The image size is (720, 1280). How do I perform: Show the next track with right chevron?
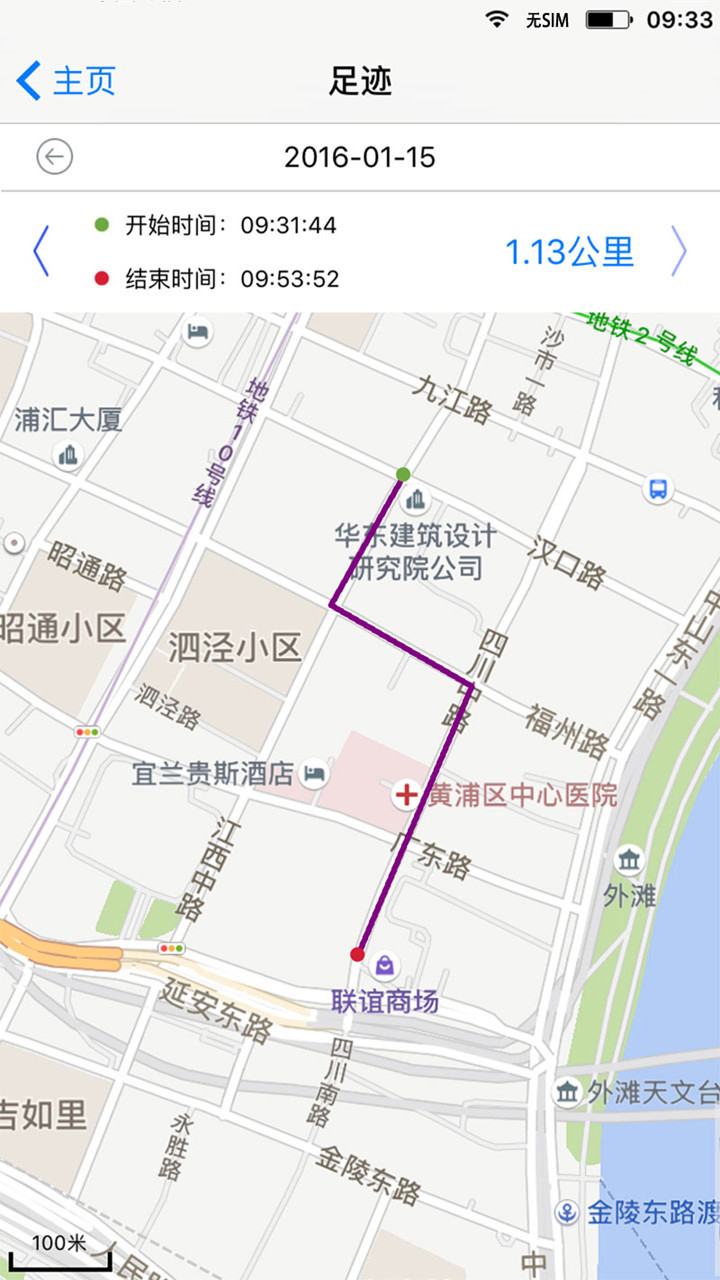click(679, 251)
